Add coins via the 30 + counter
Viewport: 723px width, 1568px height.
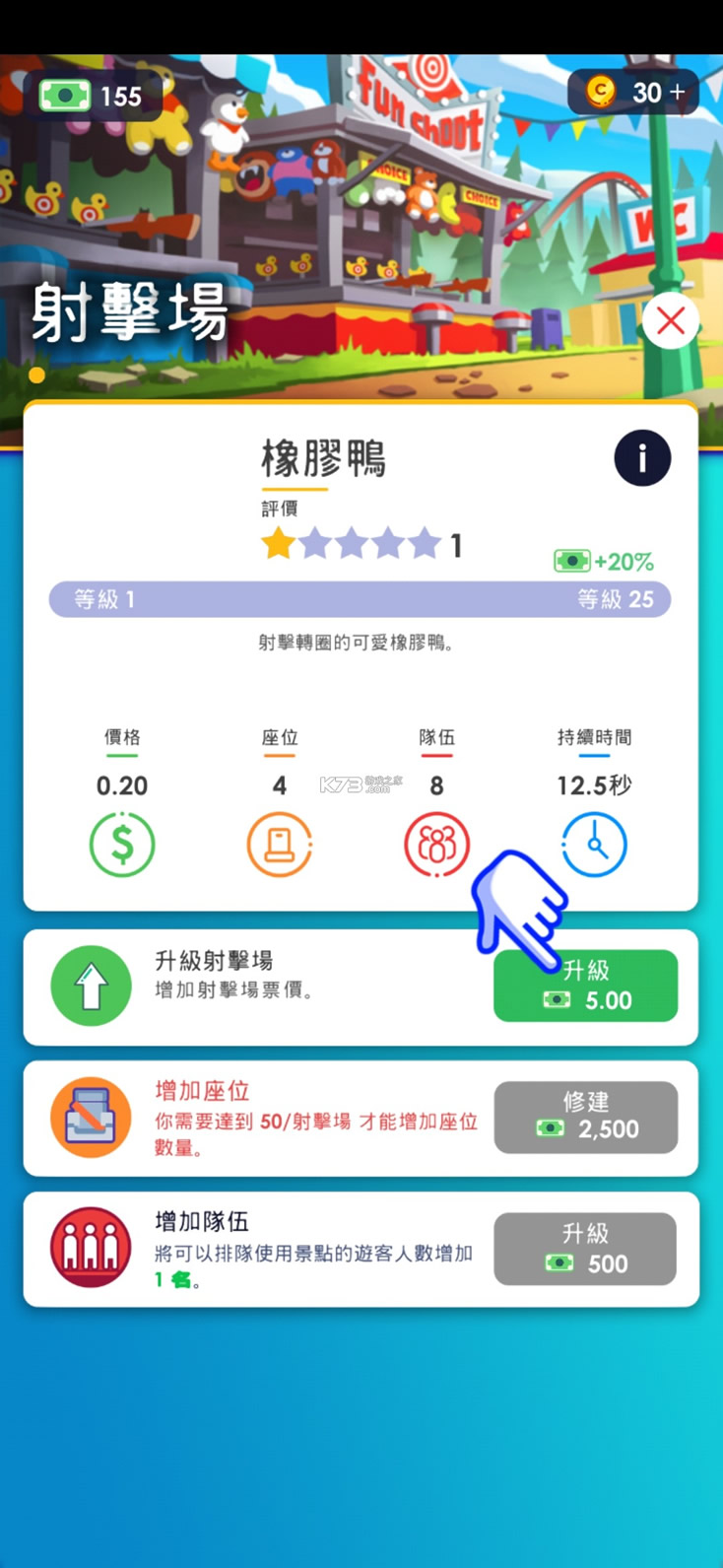635,93
